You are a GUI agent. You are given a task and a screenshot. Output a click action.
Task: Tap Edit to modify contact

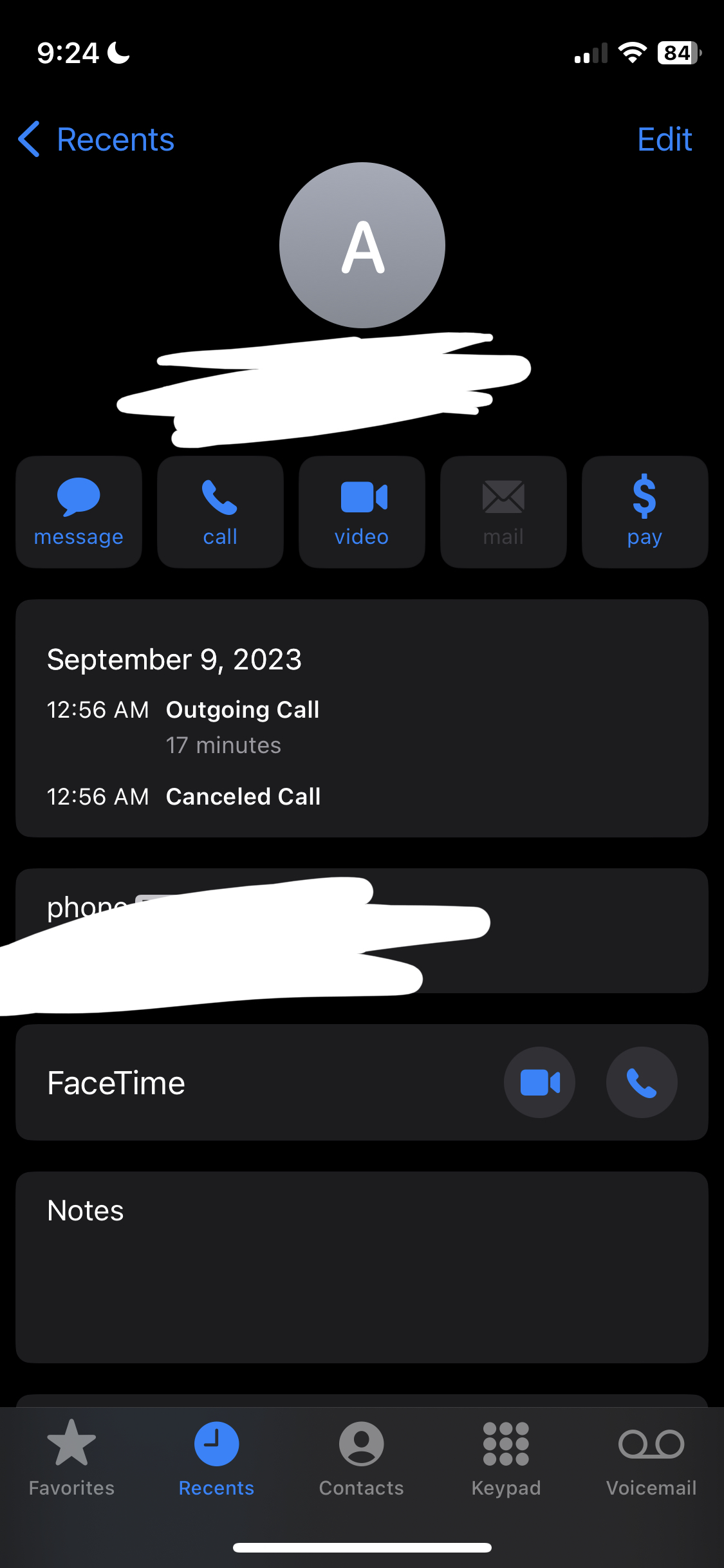tap(664, 139)
